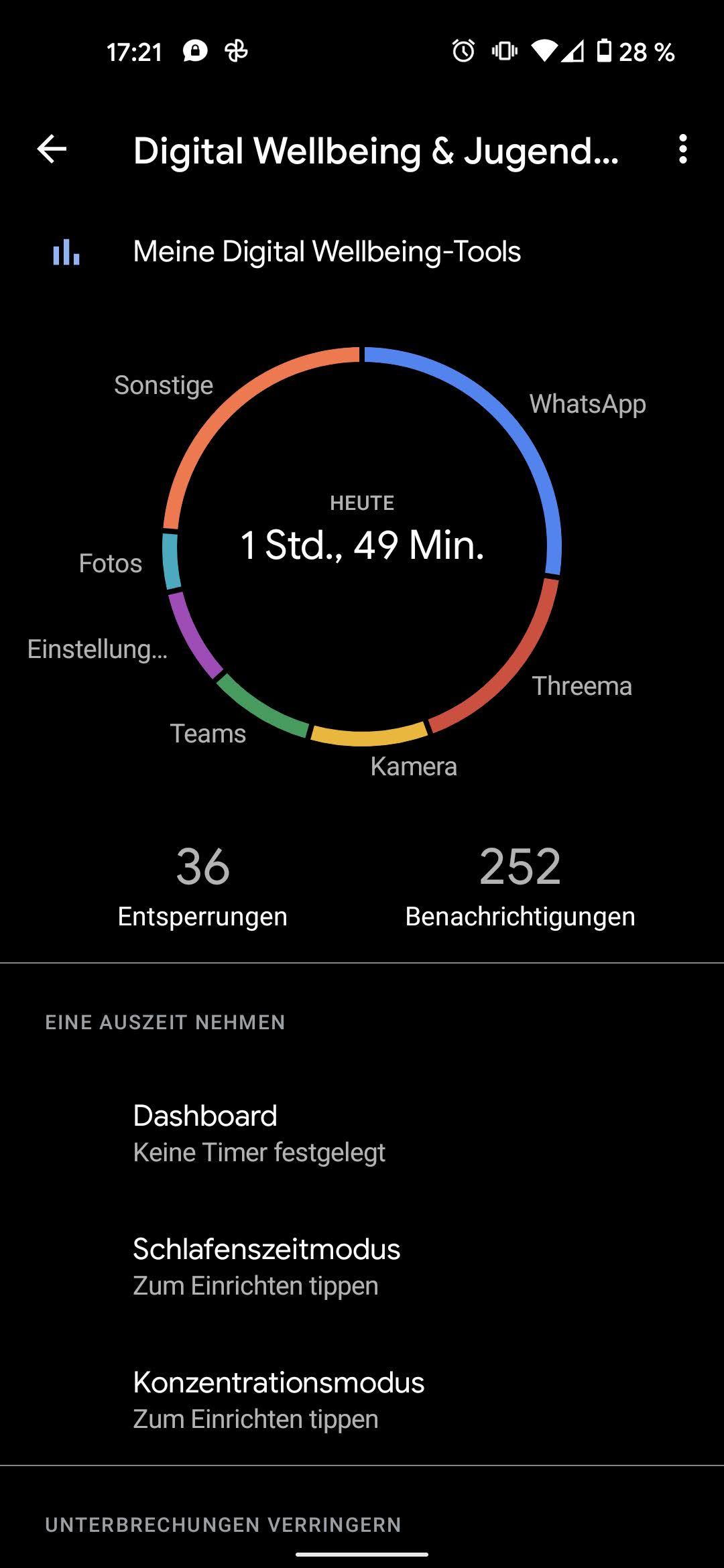Select the Kamera chart segment

pyautogui.click(x=369, y=737)
